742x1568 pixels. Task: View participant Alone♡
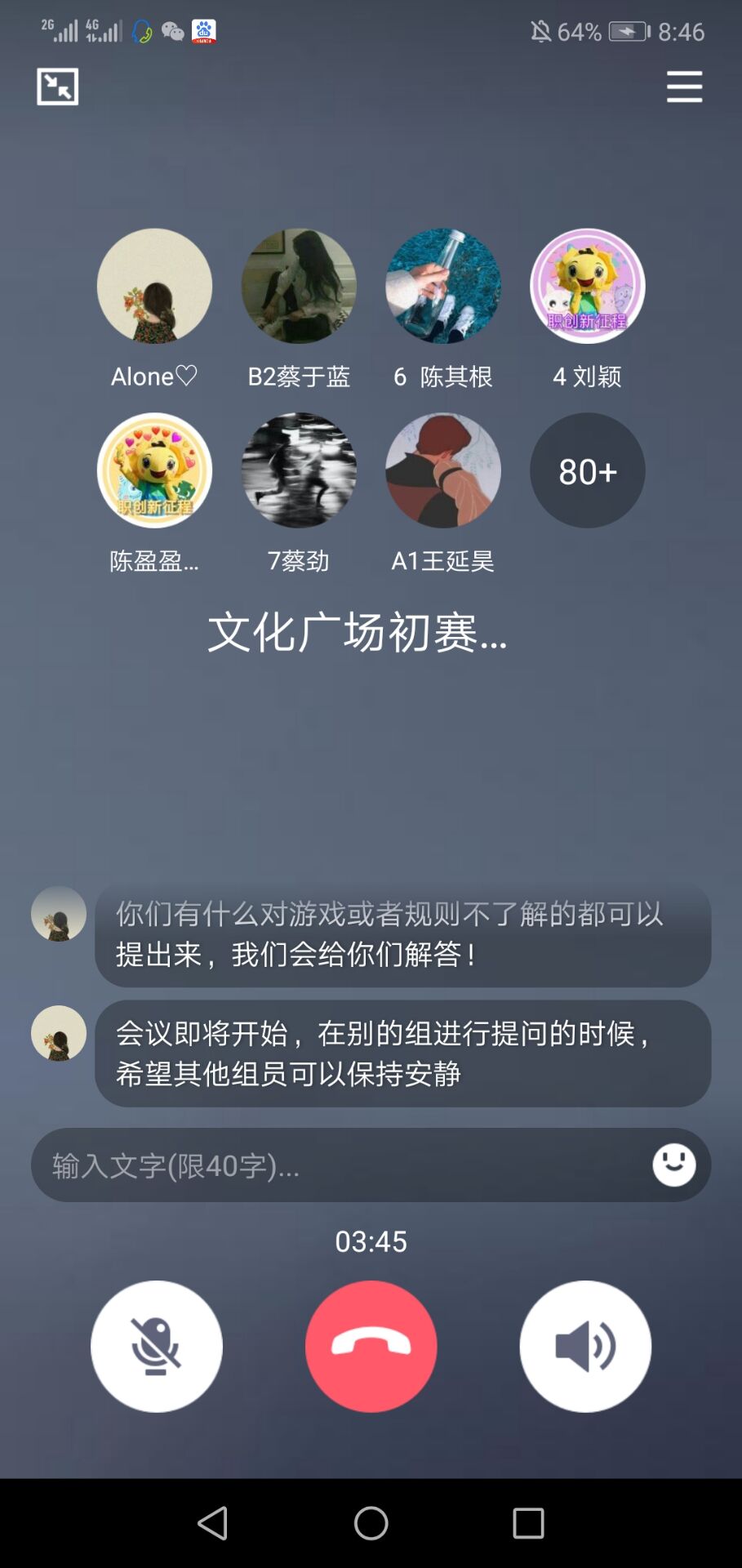154,286
